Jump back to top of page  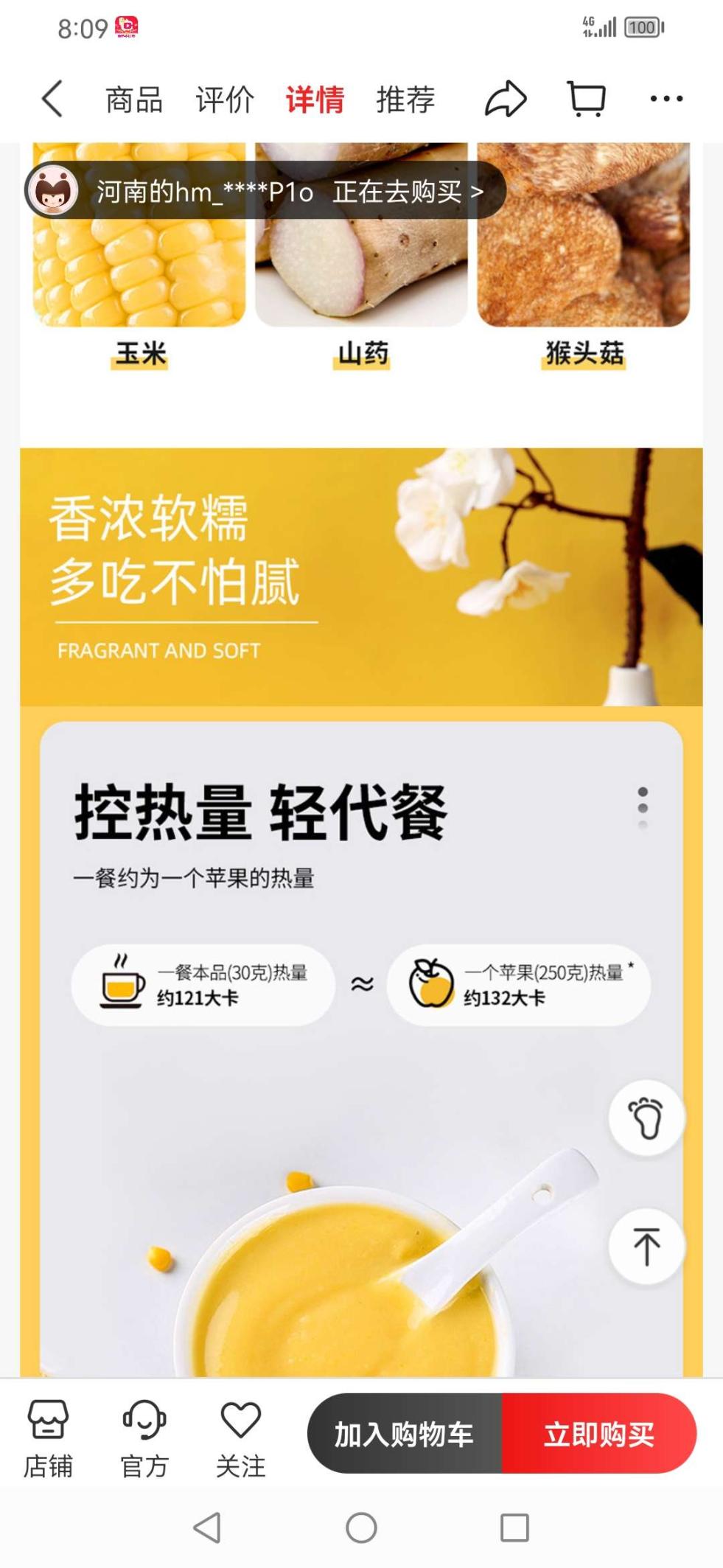[646, 1247]
